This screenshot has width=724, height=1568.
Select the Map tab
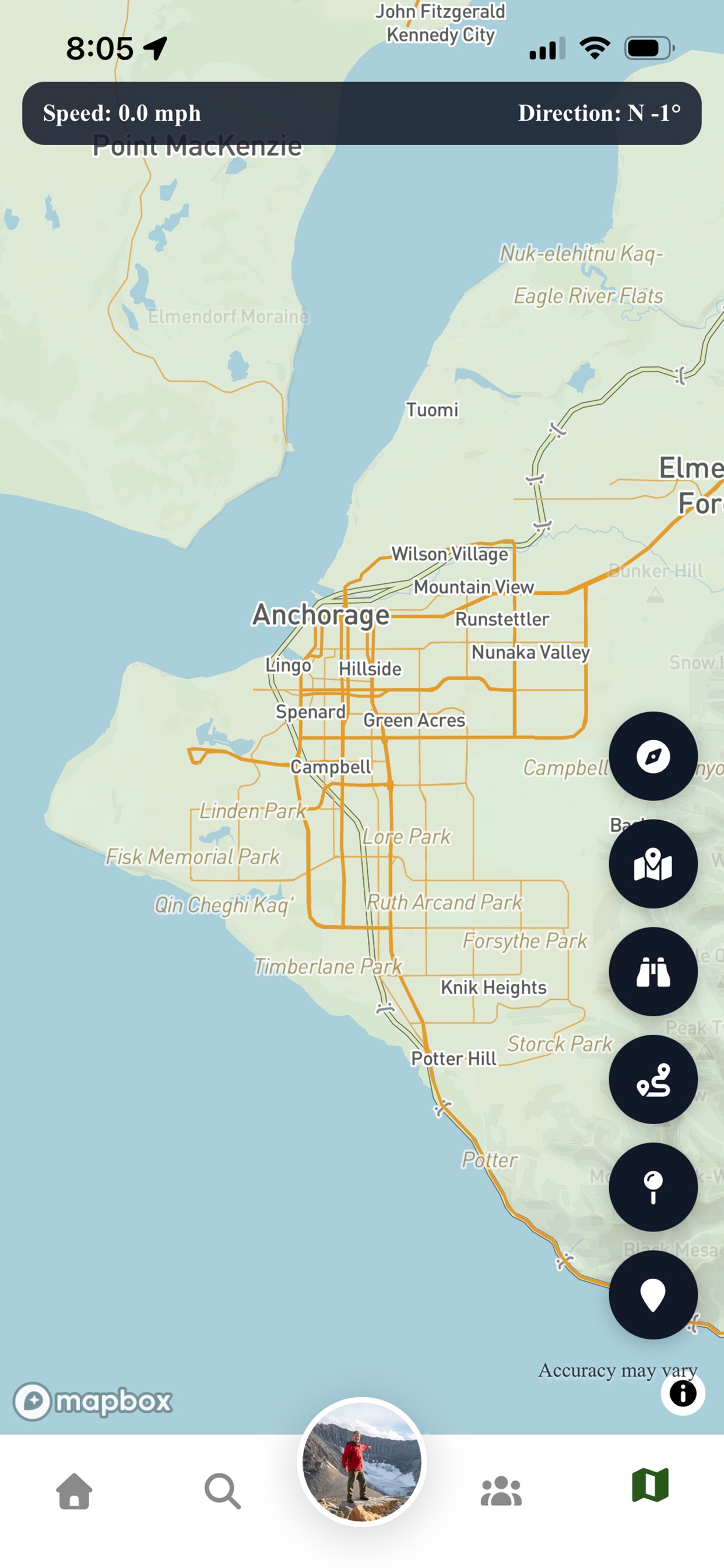(x=650, y=1486)
